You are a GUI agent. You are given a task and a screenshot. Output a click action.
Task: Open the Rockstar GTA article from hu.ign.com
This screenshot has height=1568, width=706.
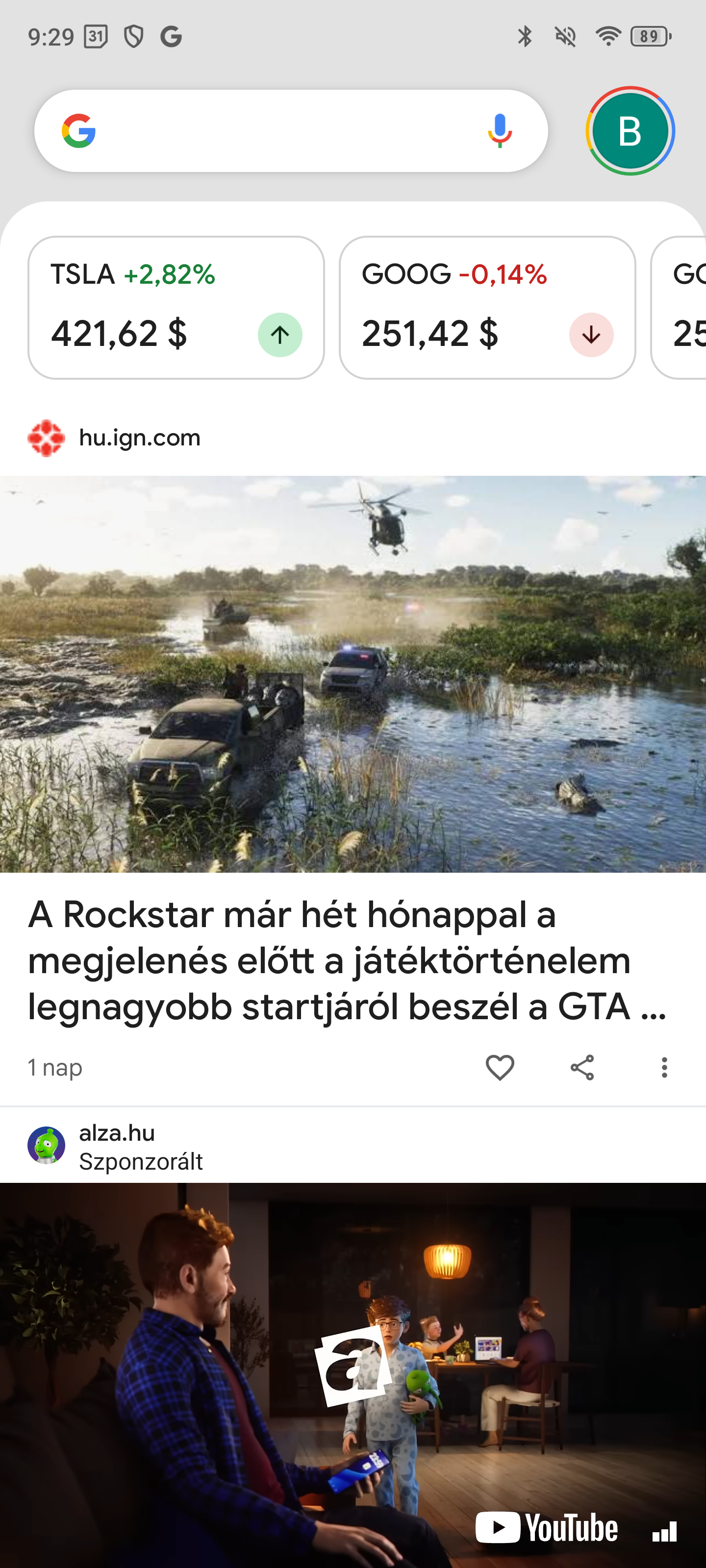[x=347, y=960]
